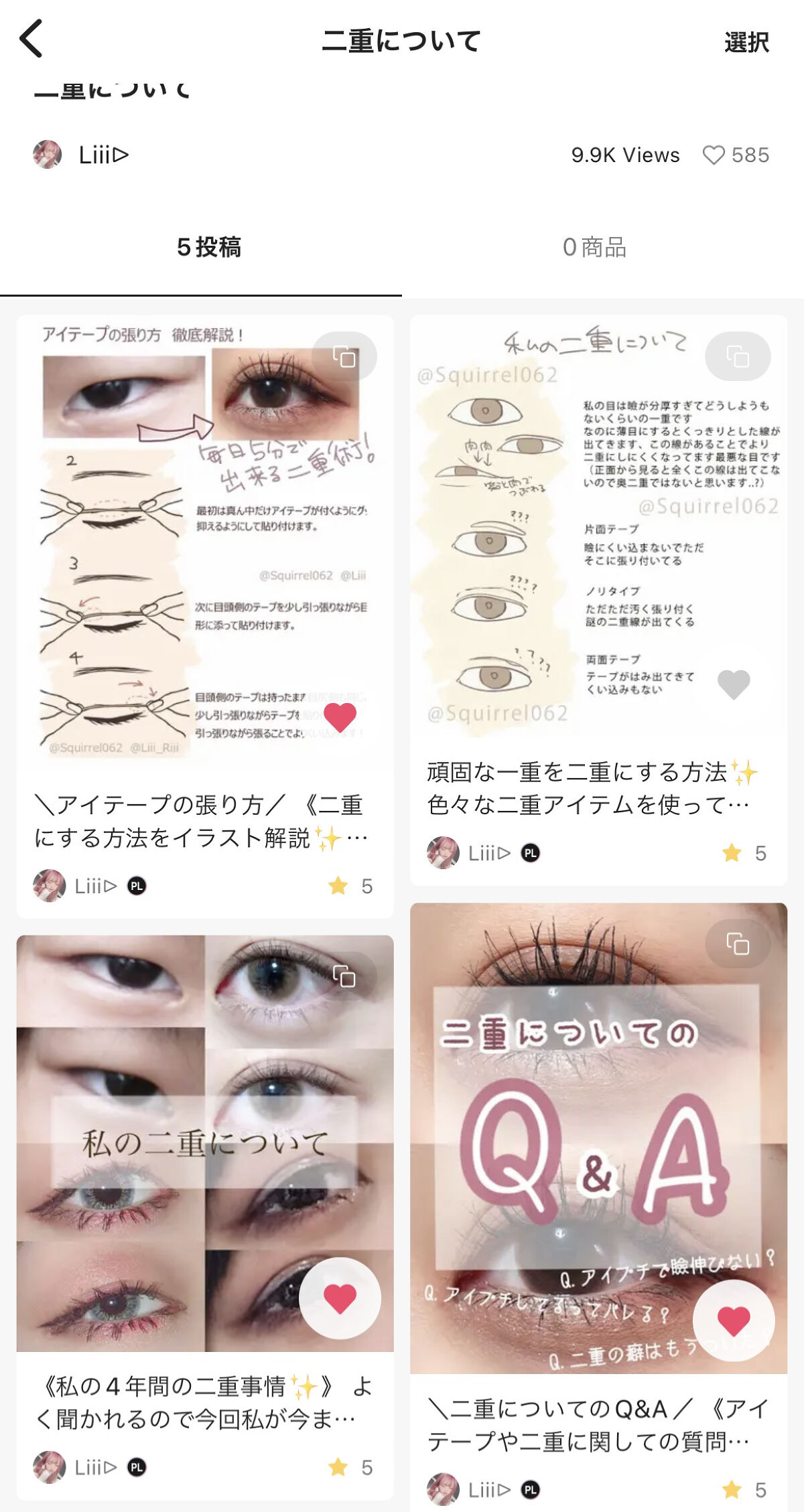Go back with the top-left arrow
Image resolution: width=804 pixels, height=1512 pixels.
(31, 40)
